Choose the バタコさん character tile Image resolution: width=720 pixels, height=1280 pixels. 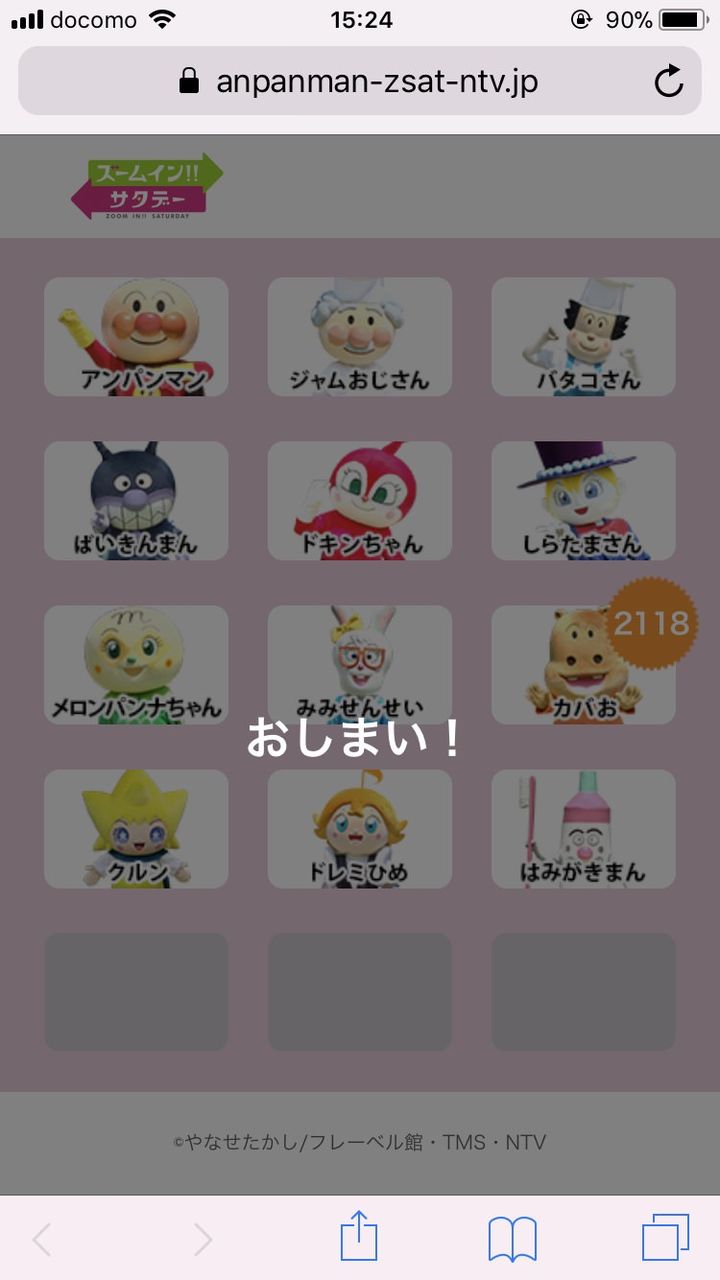pyautogui.click(x=583, y=335)
